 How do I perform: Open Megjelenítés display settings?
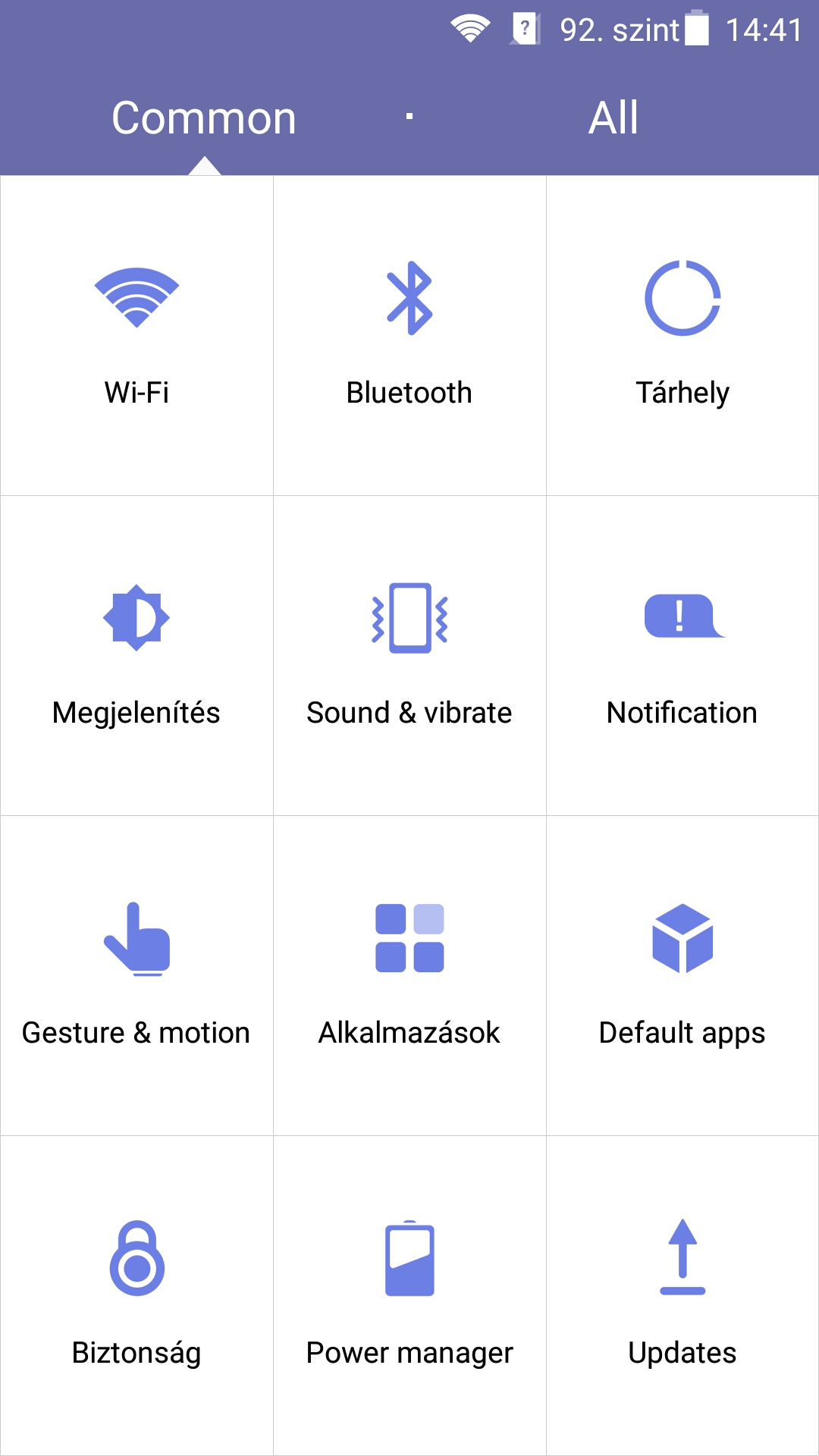pos(136,656)
